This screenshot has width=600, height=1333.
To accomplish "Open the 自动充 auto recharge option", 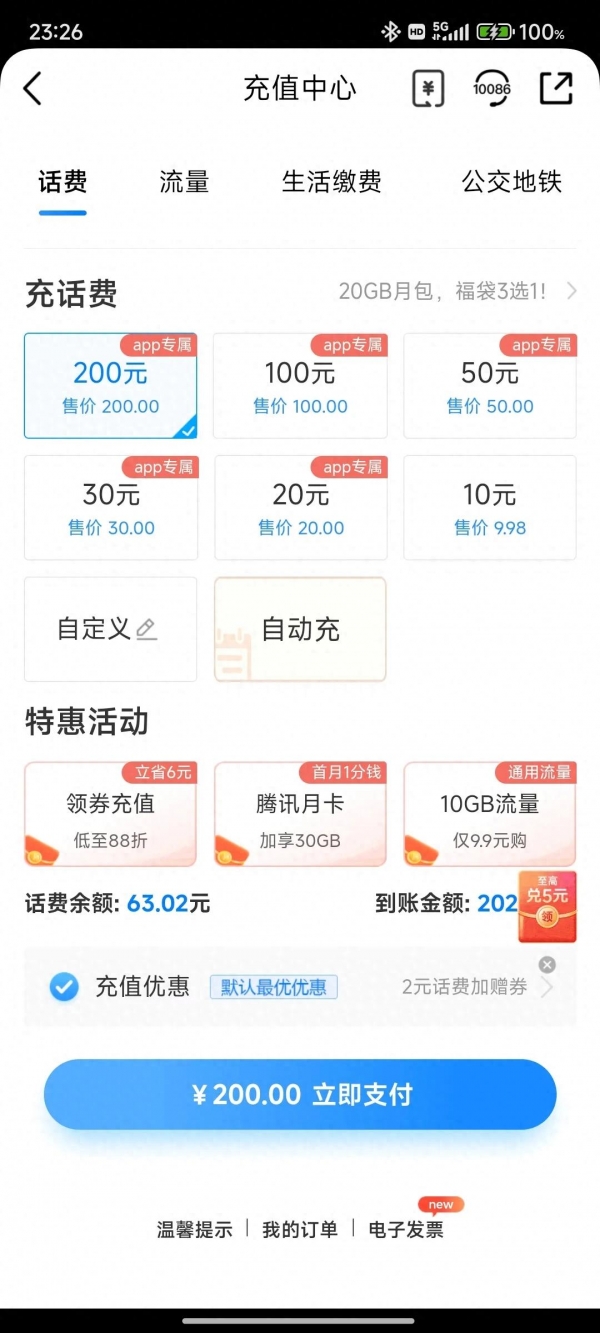I will click(300, 629).
